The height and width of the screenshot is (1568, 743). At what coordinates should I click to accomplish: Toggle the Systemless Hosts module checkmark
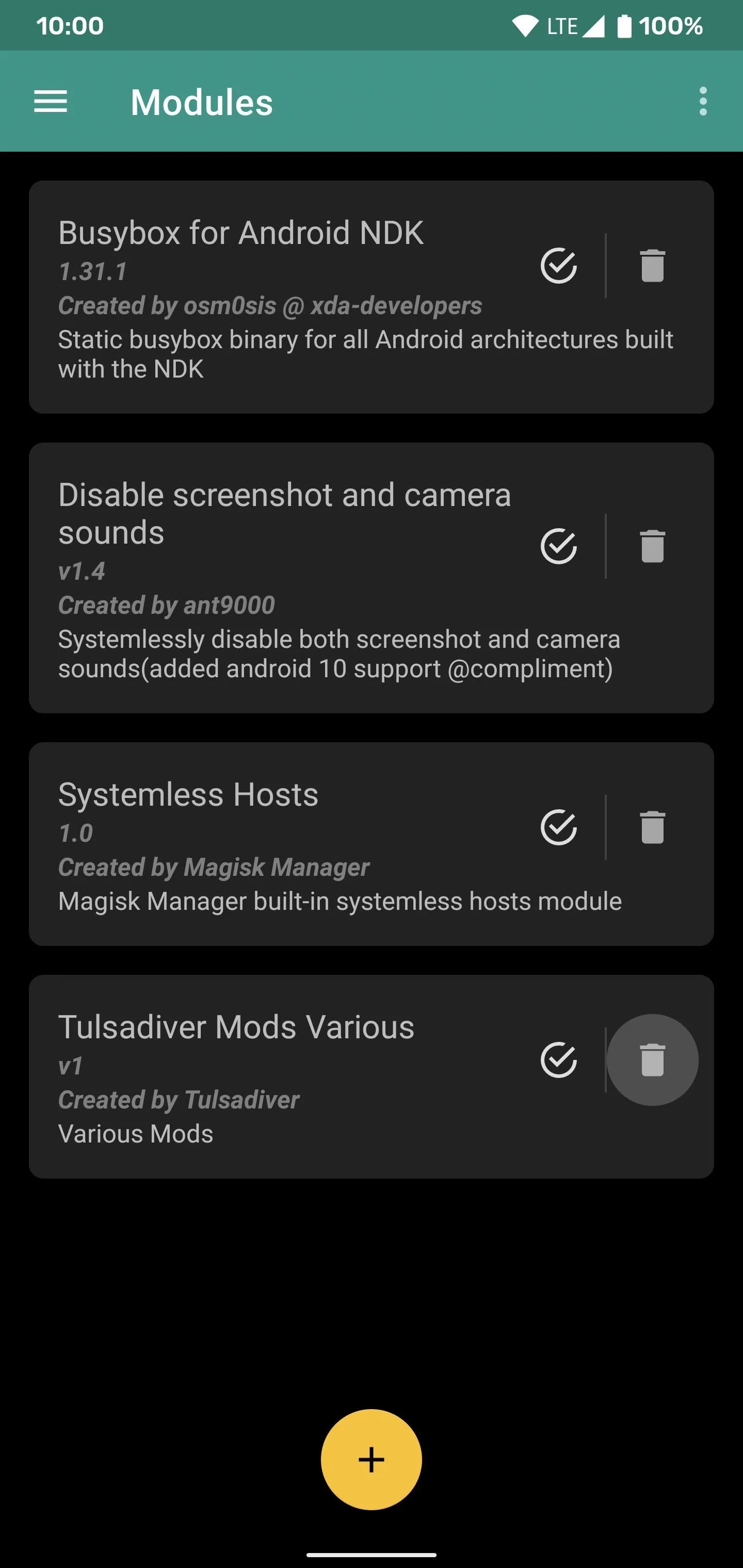point(558,827)
